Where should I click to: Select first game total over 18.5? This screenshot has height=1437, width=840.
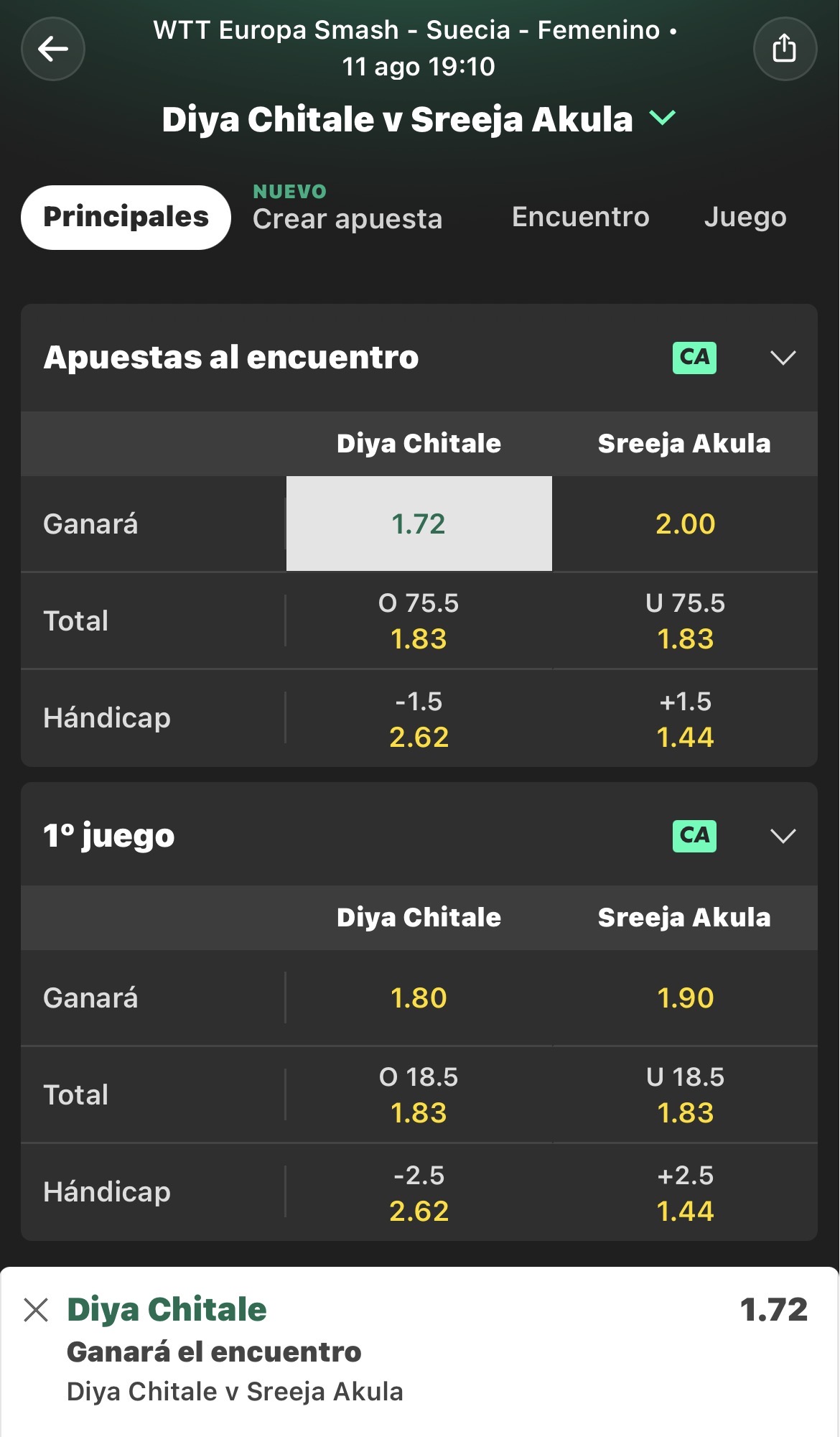point(419,1094)
